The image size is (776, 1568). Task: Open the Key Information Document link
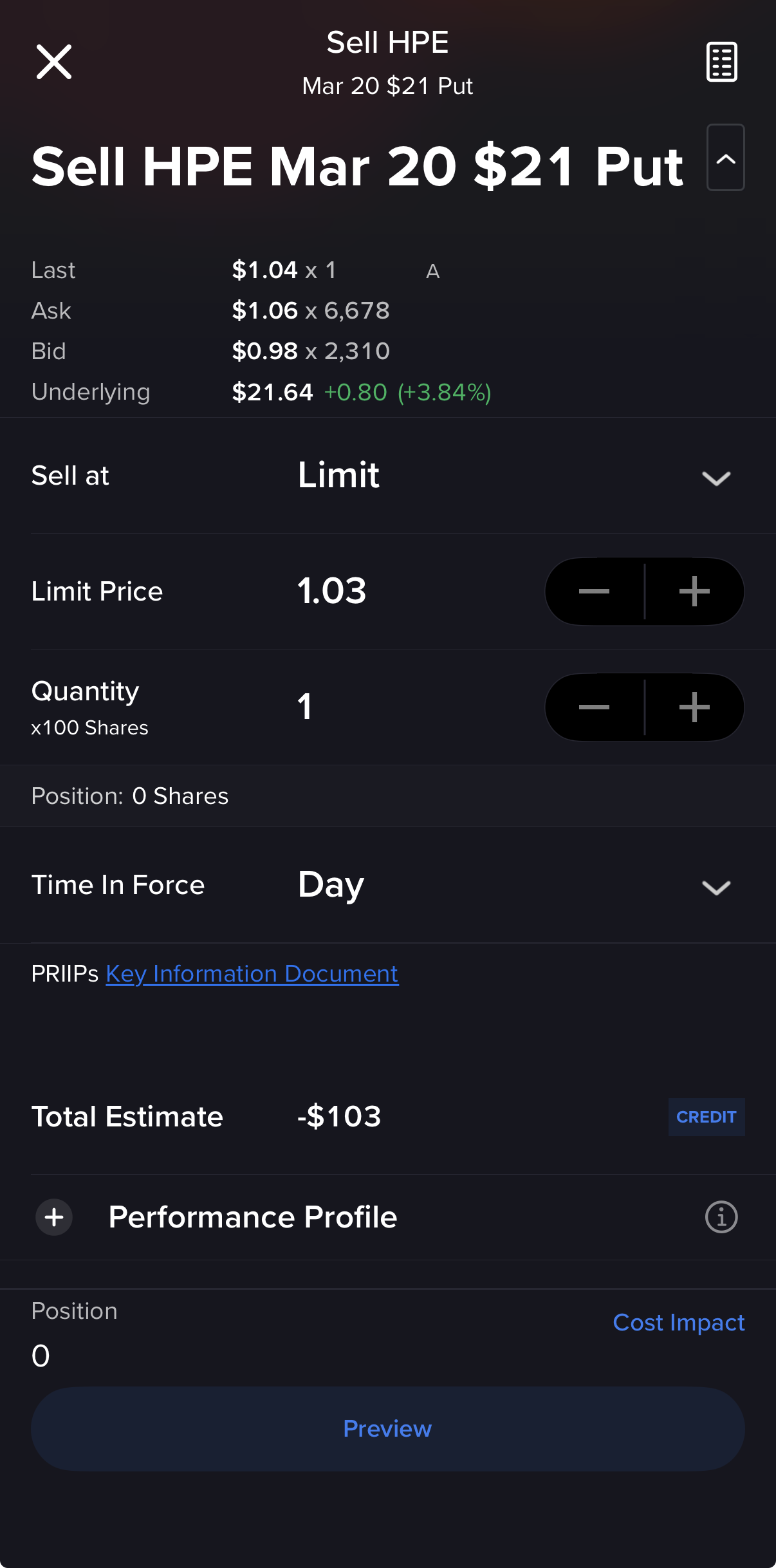click(252, 974)
